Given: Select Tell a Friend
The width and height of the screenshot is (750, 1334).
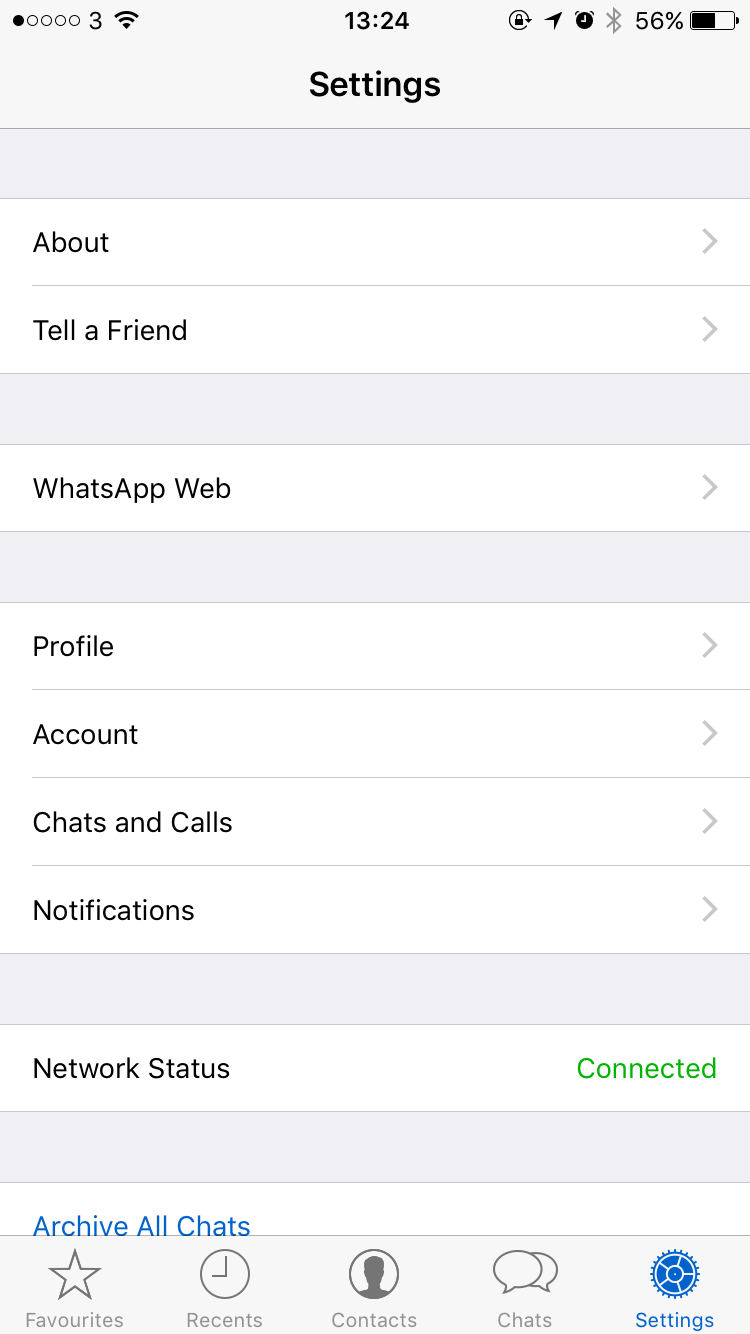Looking at the screenshot, I should pos(375,330).
